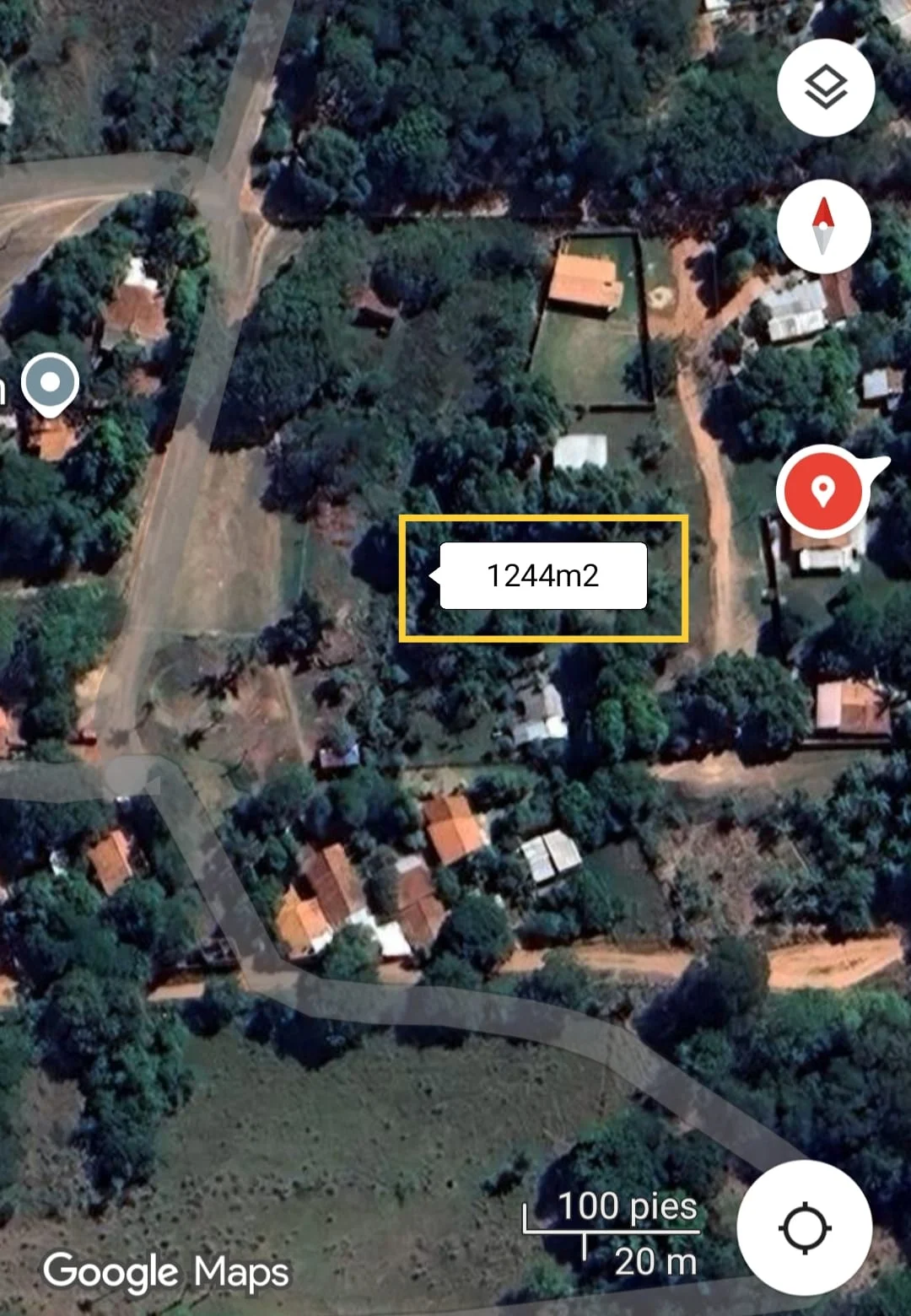Tap the compass to reset map orientation
The image size is (911, 1316).
[823, 226]
